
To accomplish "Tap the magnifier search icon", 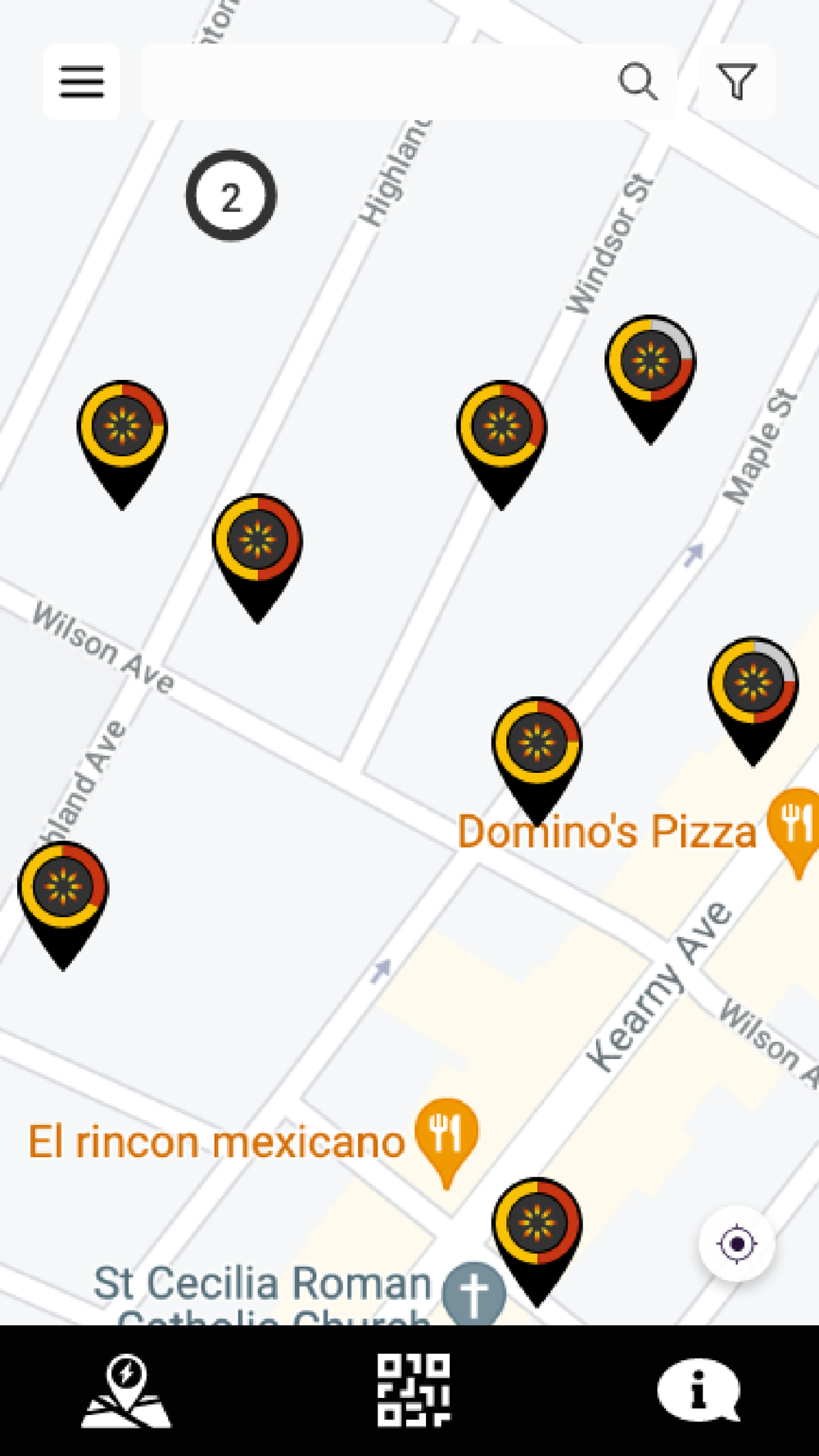I will pyautogui.click(x=637, y=82).
